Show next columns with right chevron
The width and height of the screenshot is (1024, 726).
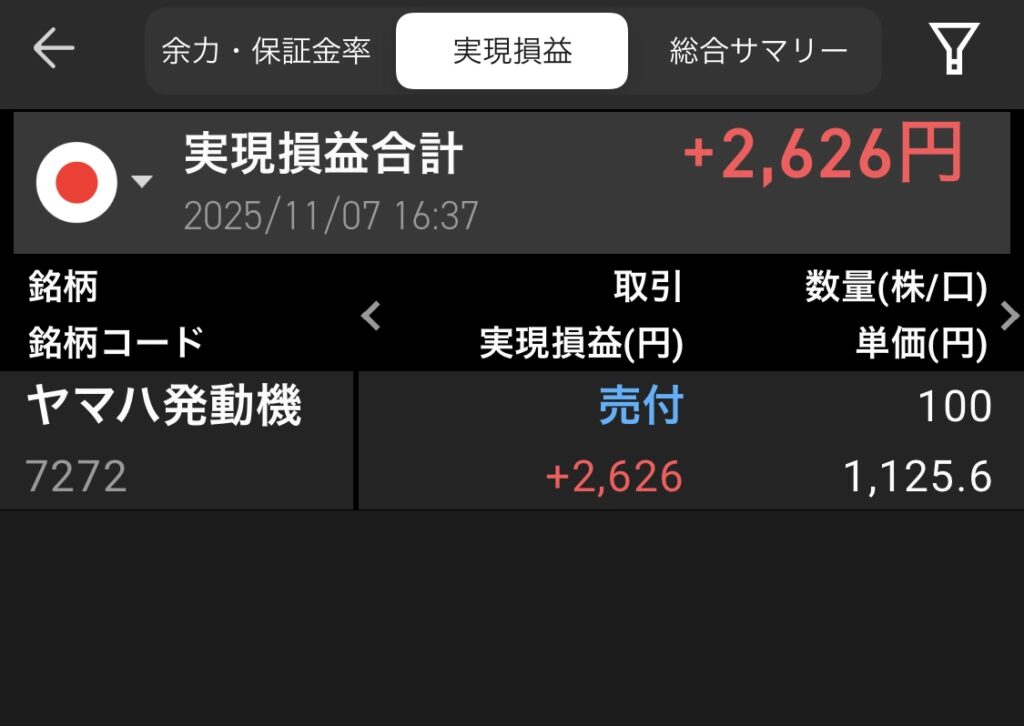click(1009, 316)
